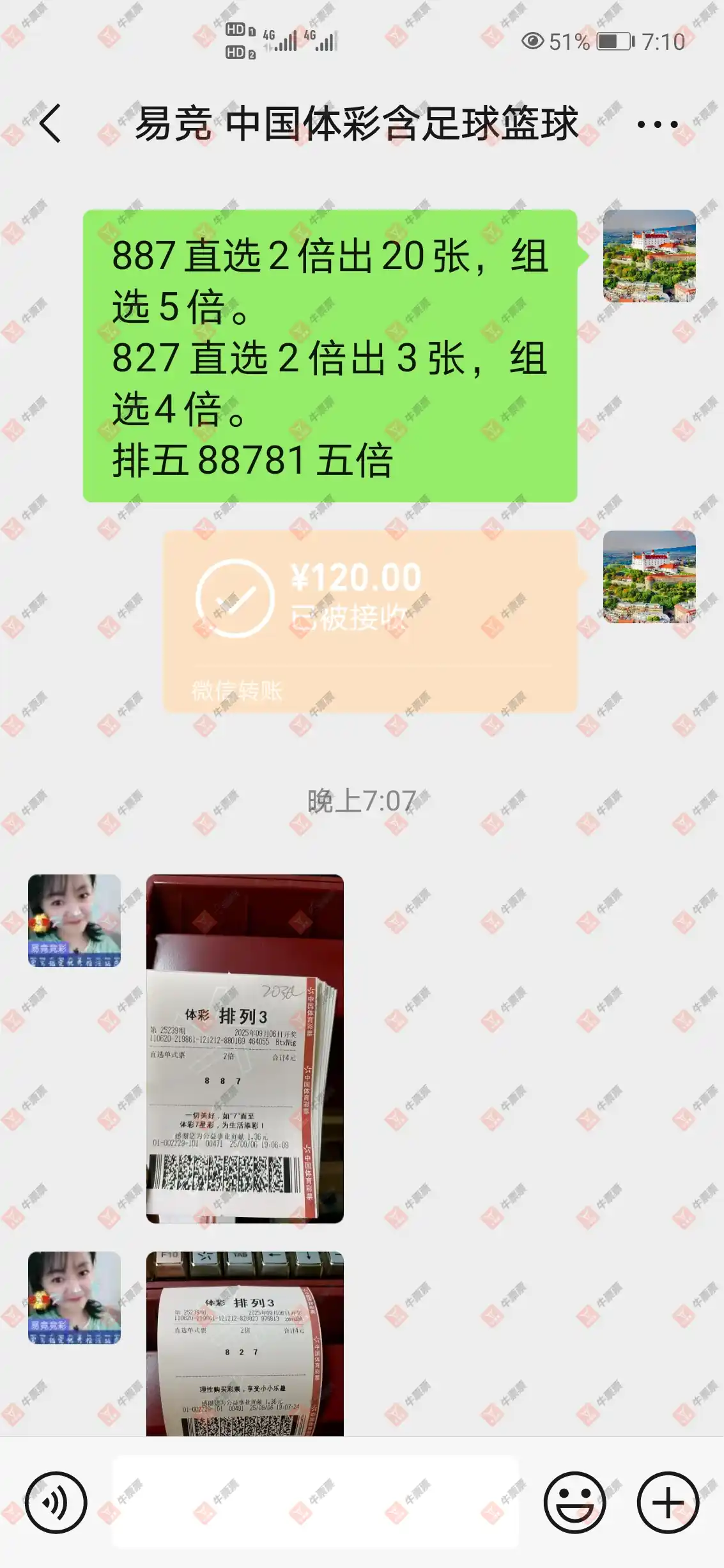Open the contact's avatar beside the 887 photo
The image size is (724, 1568).
pos(74,920)
